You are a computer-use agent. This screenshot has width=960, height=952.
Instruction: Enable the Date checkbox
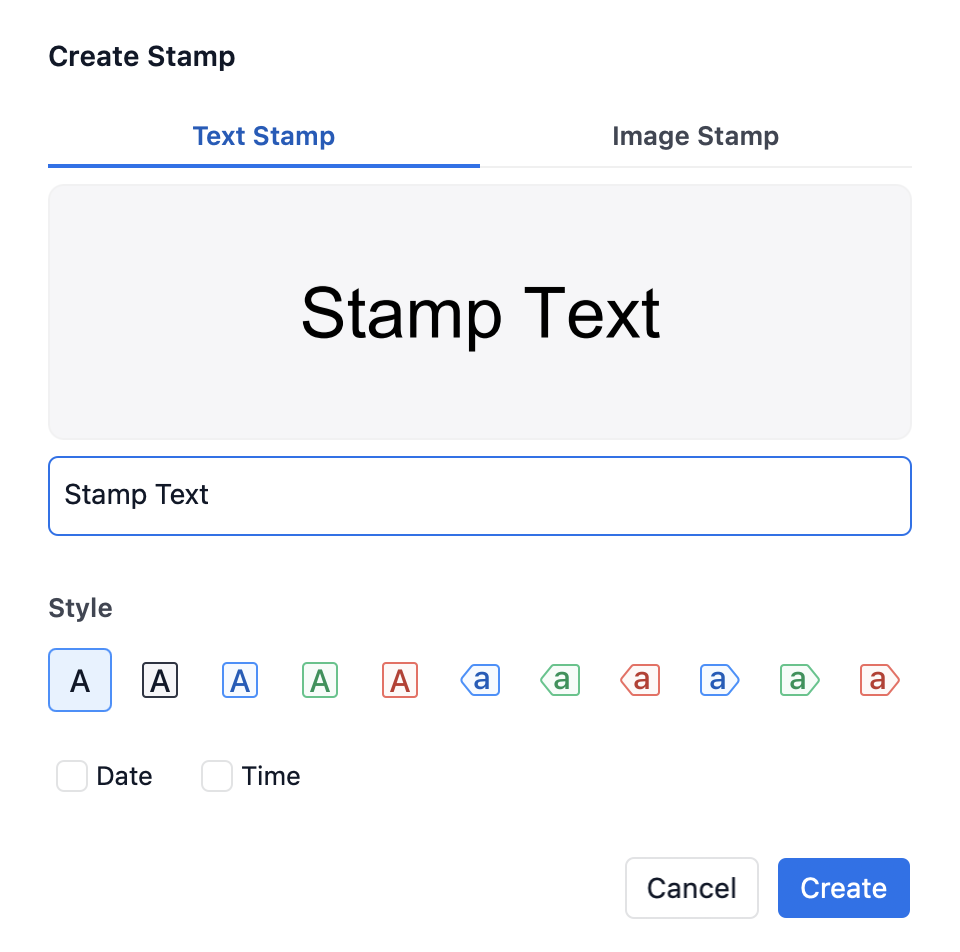tap(72, 776)
